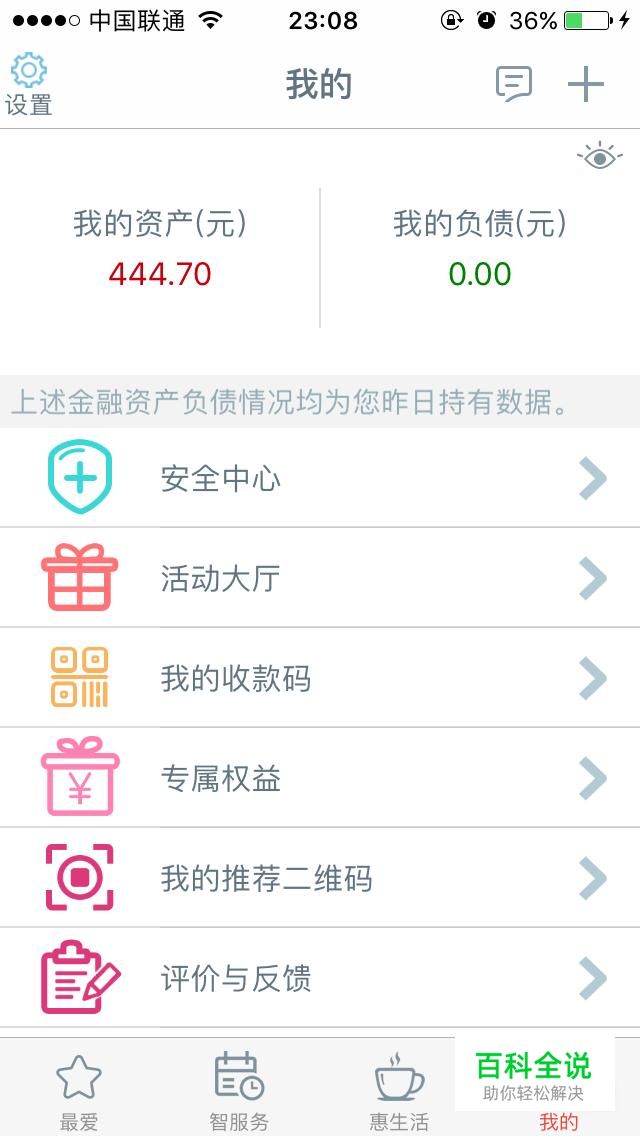Open 评价与反馈

click(x=320, y=978)
